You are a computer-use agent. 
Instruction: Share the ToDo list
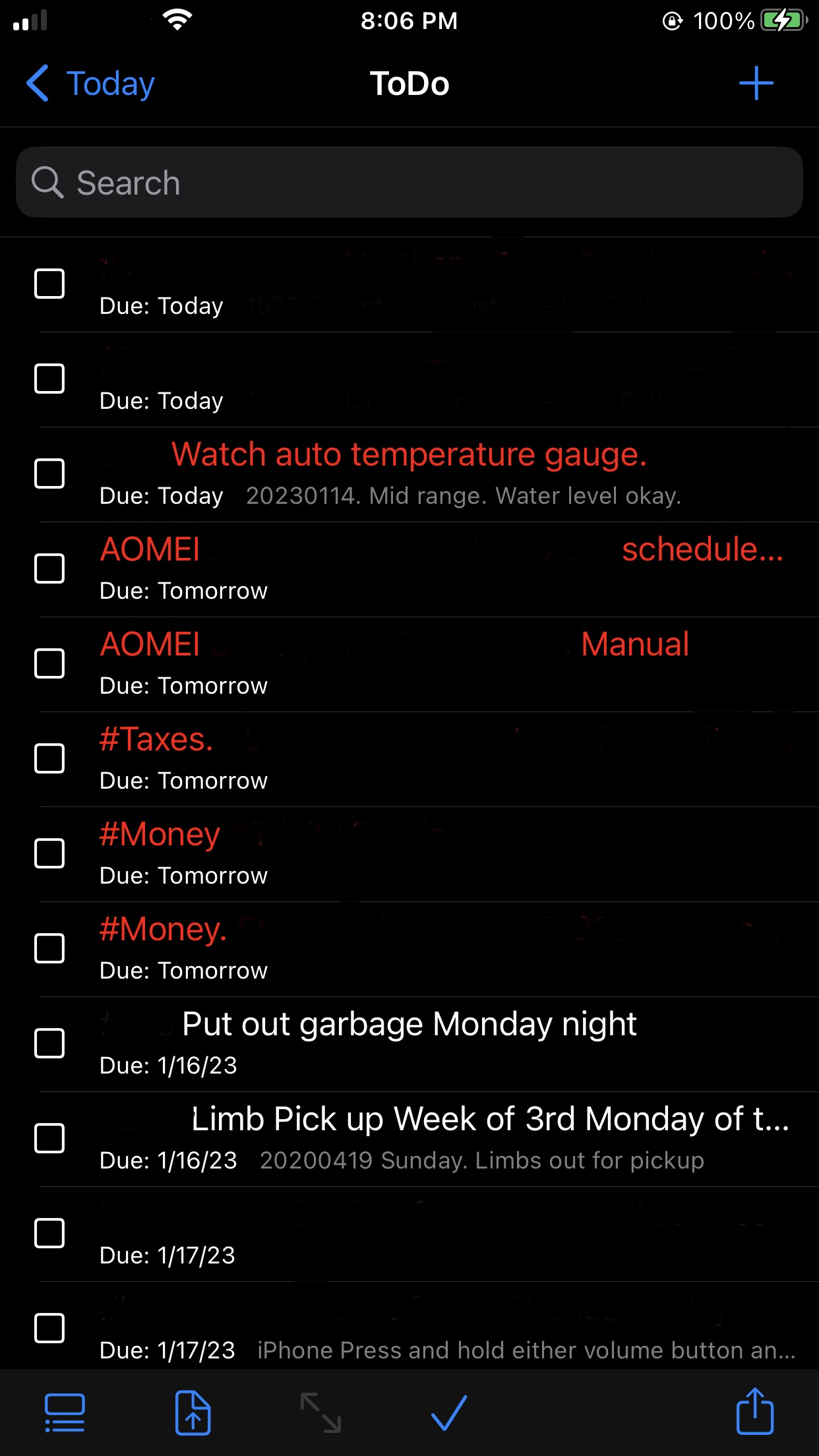tap(754, 1411)
